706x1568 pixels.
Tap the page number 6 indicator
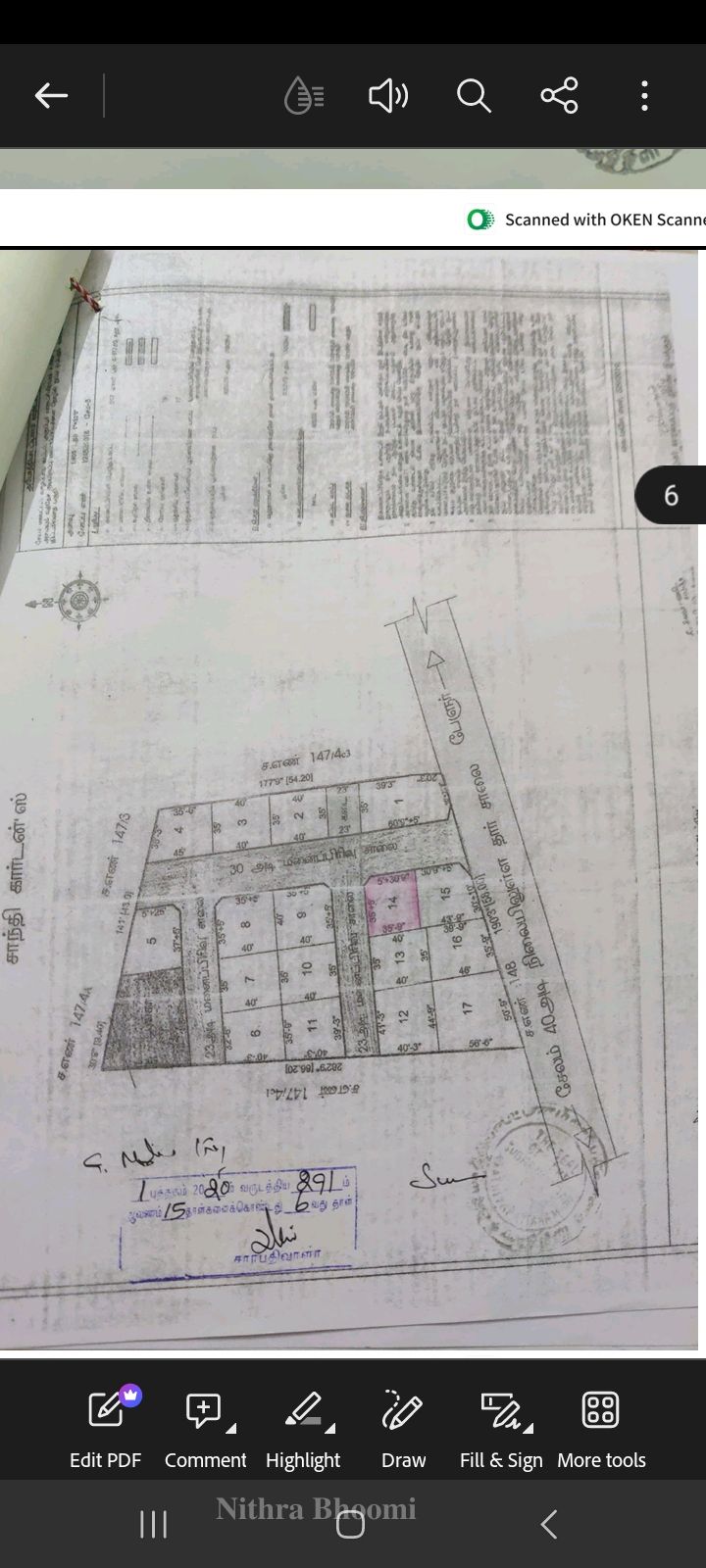tap(671, 495)
